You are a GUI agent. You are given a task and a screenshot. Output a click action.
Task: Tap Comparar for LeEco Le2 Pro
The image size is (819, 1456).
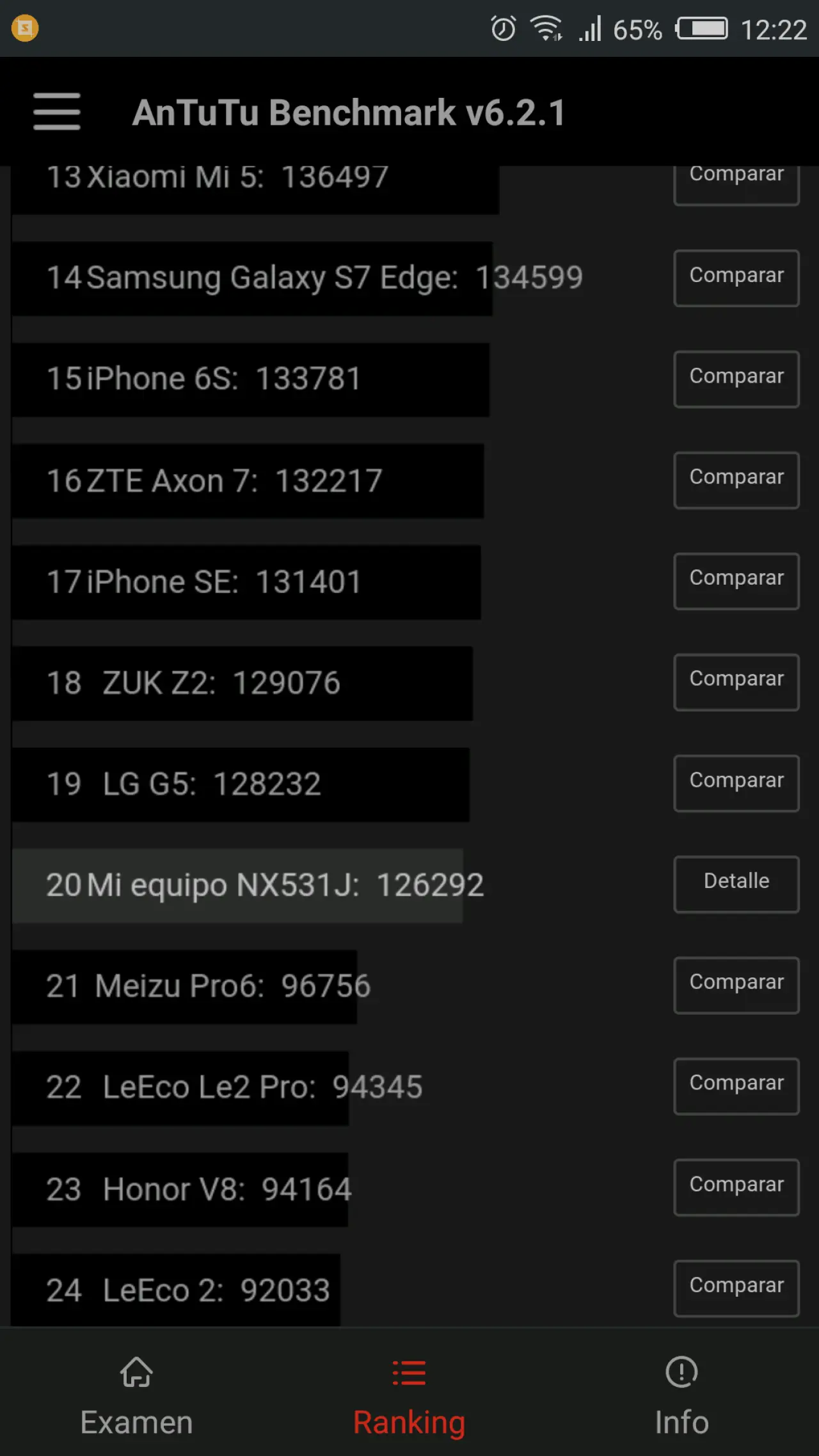click(x=736, y=1086)
